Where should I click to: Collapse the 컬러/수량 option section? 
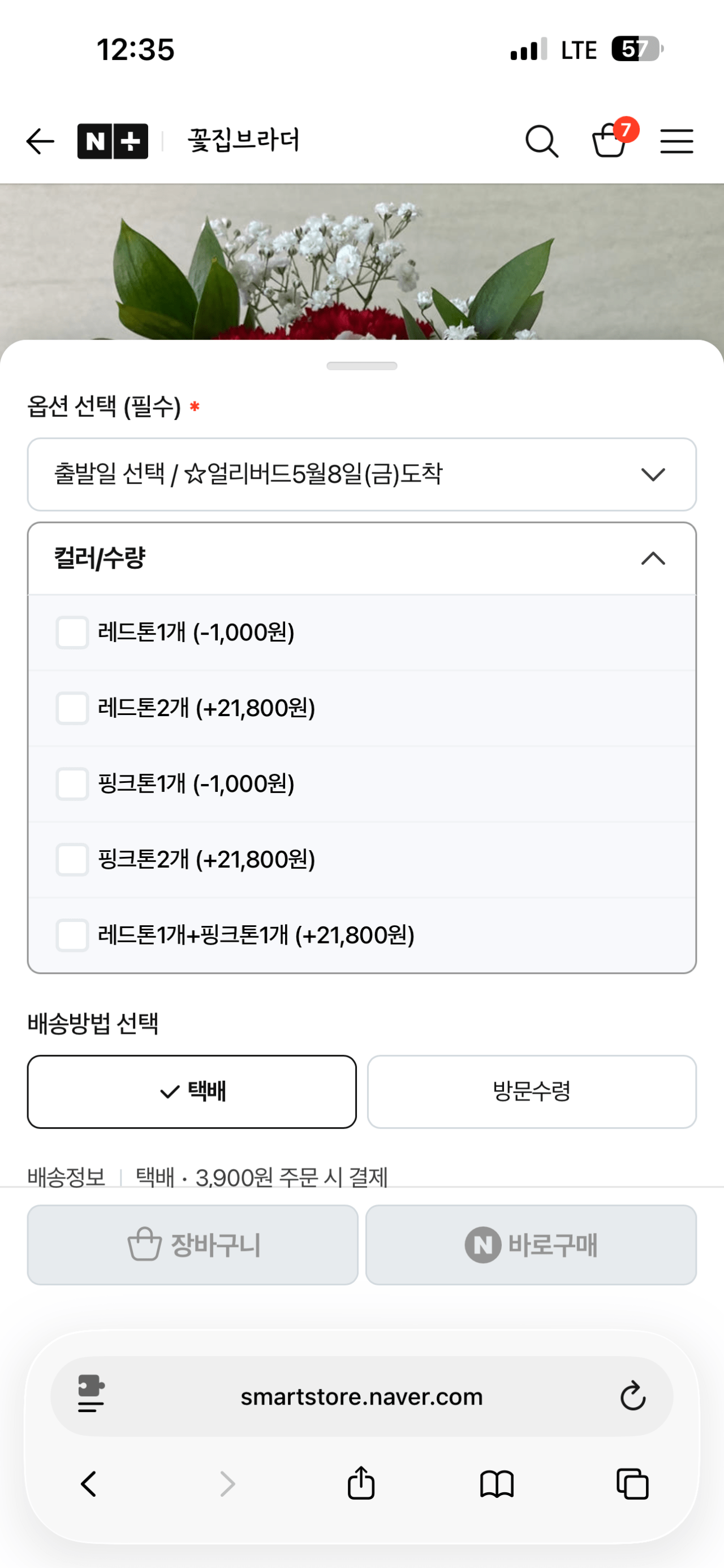pyautogui.click(x=652, y=559)
